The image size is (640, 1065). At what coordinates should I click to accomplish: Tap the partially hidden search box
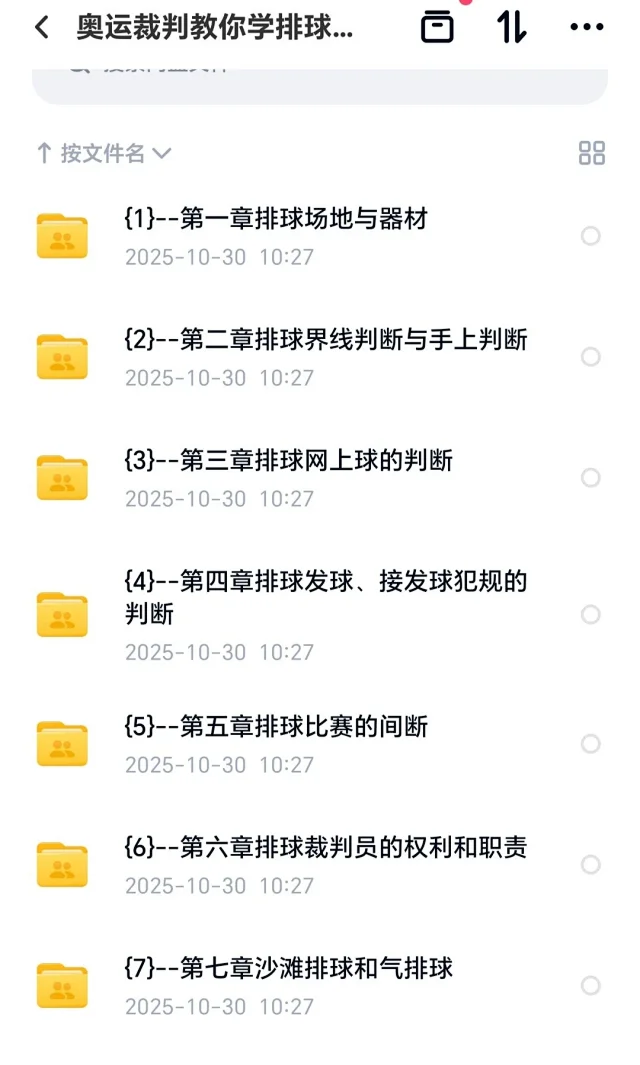point(320,82)
